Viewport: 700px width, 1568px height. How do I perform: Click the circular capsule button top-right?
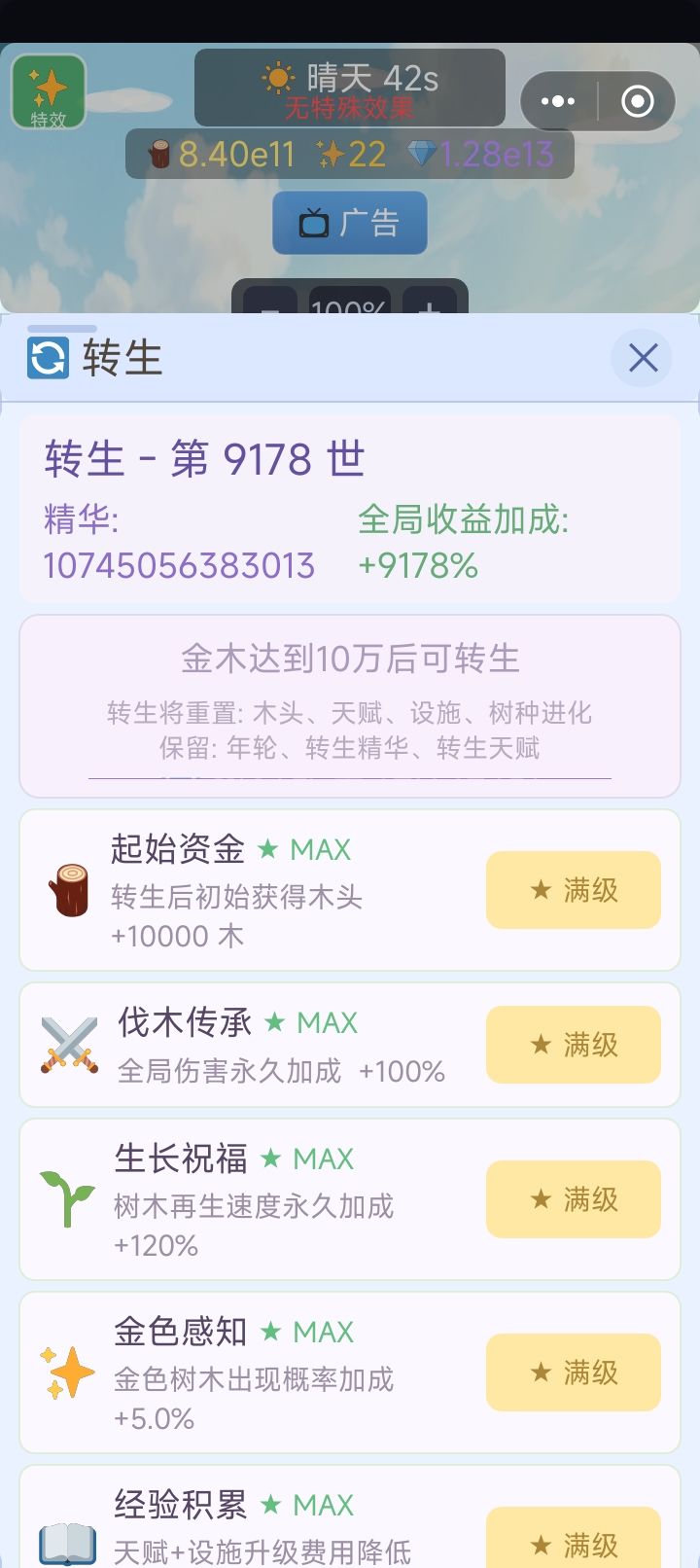pyautogui.click(x=637, y=100)
